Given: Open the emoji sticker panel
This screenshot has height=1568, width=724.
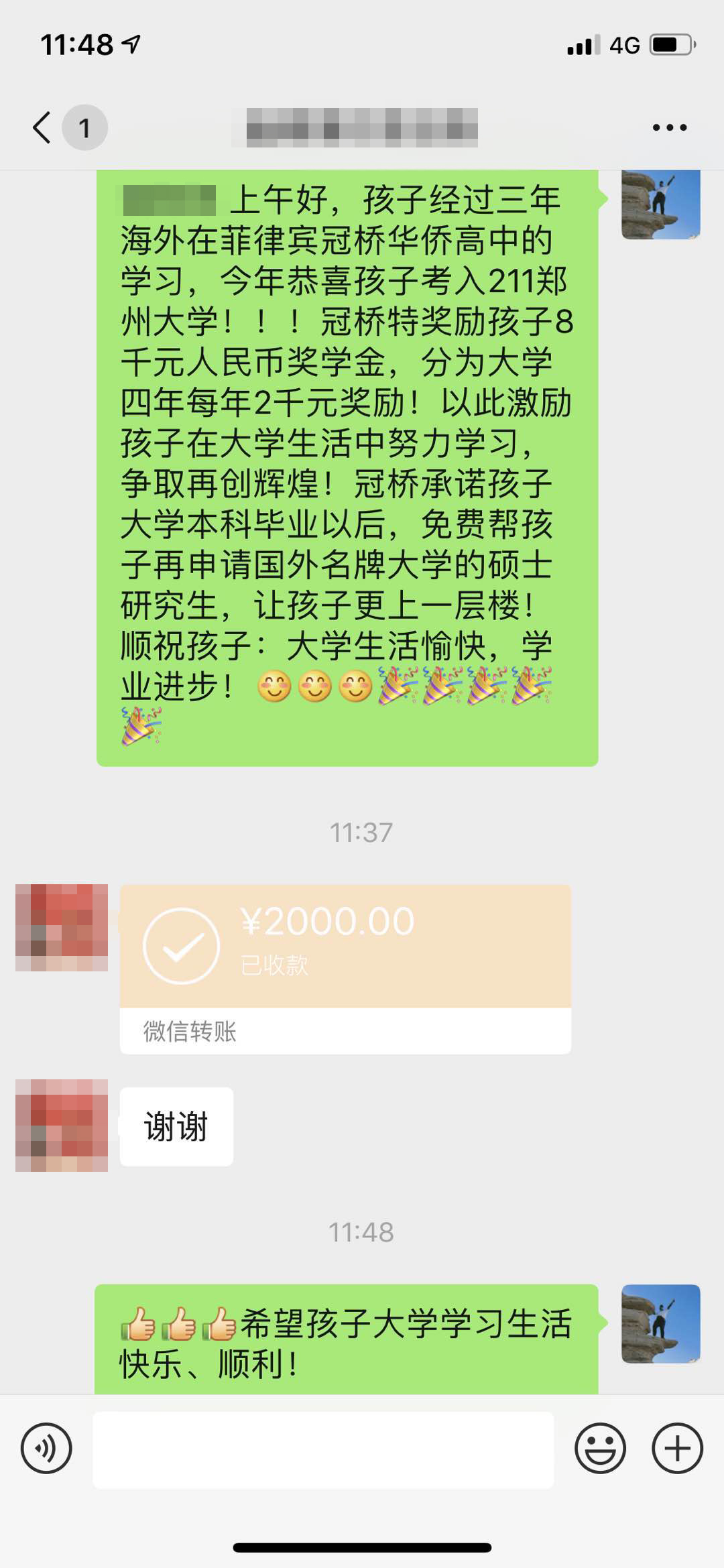Looking at the screenshot, I should 600,1448.
